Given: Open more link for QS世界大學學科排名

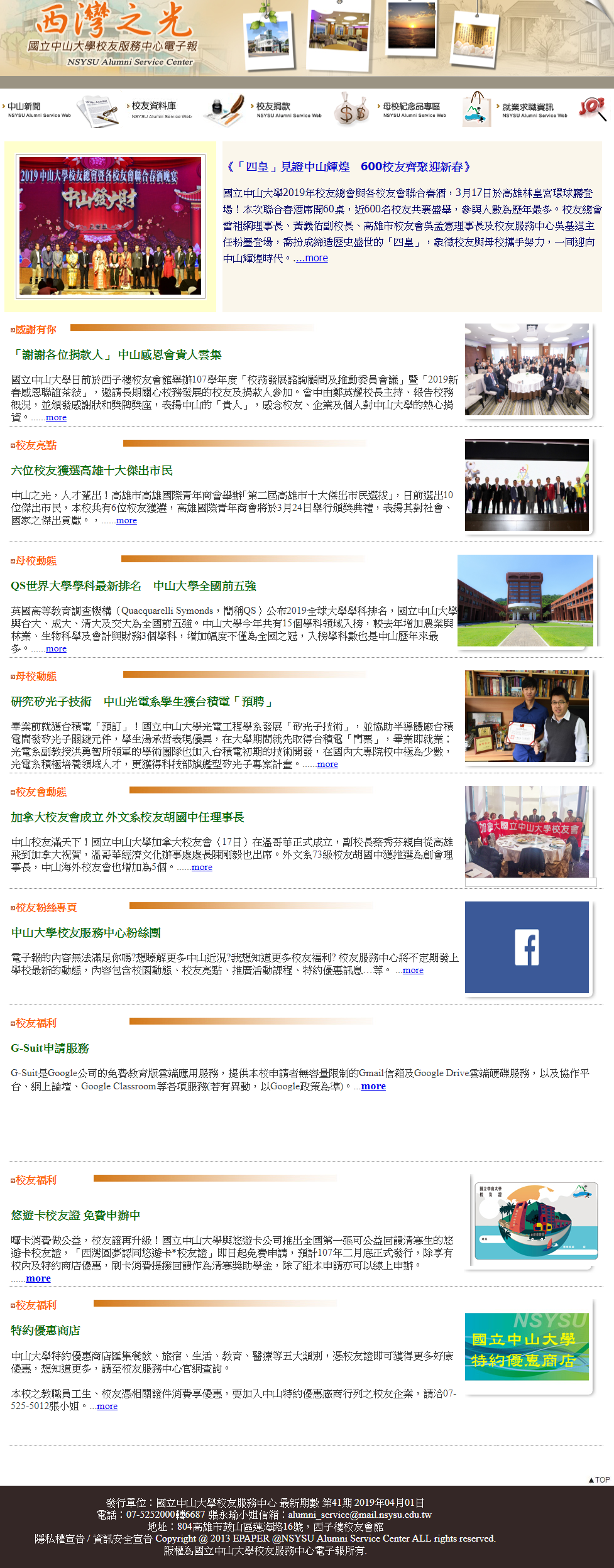Looking at the screenshot, I should 56,649.
